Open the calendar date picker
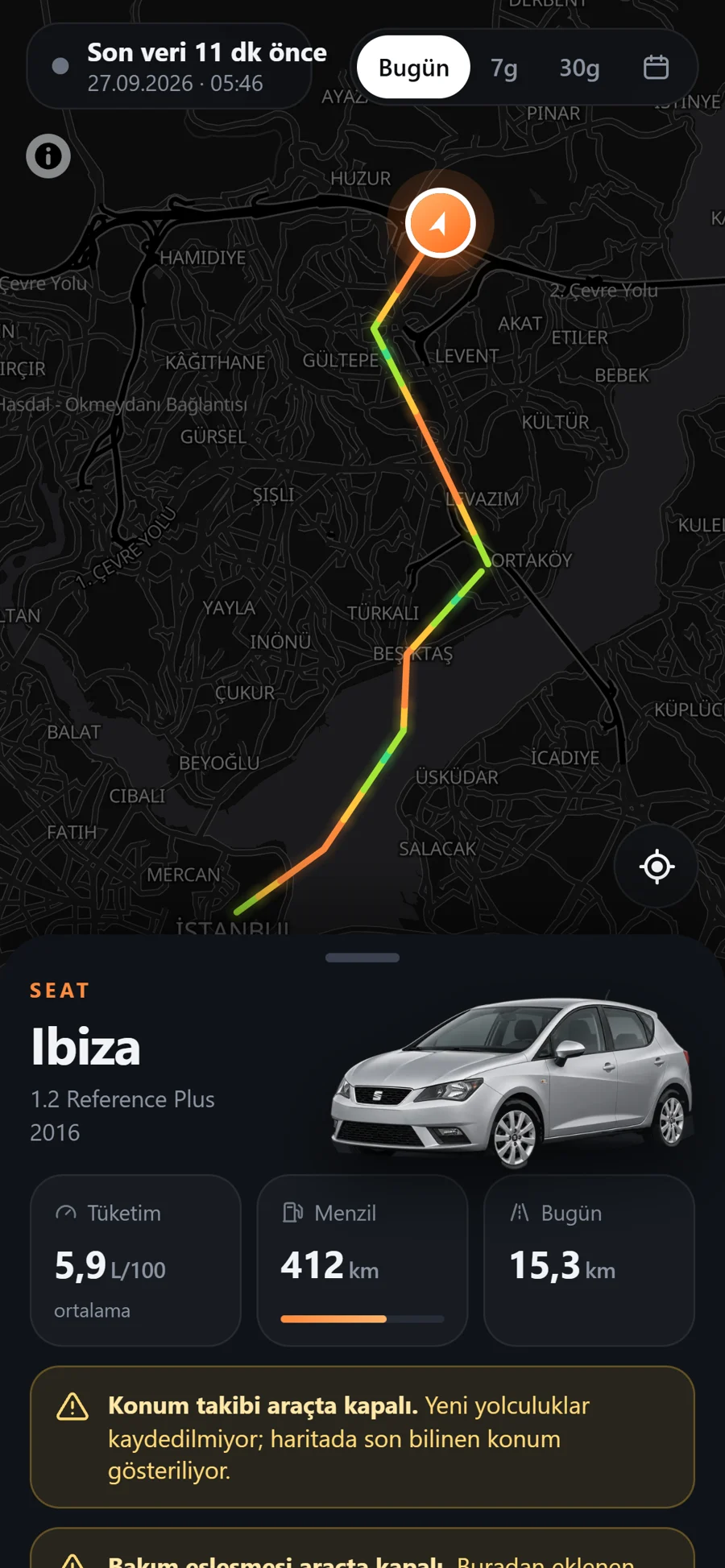This screenshot has height=1568, width=725. pyautogui.click(x=656, y=68)
